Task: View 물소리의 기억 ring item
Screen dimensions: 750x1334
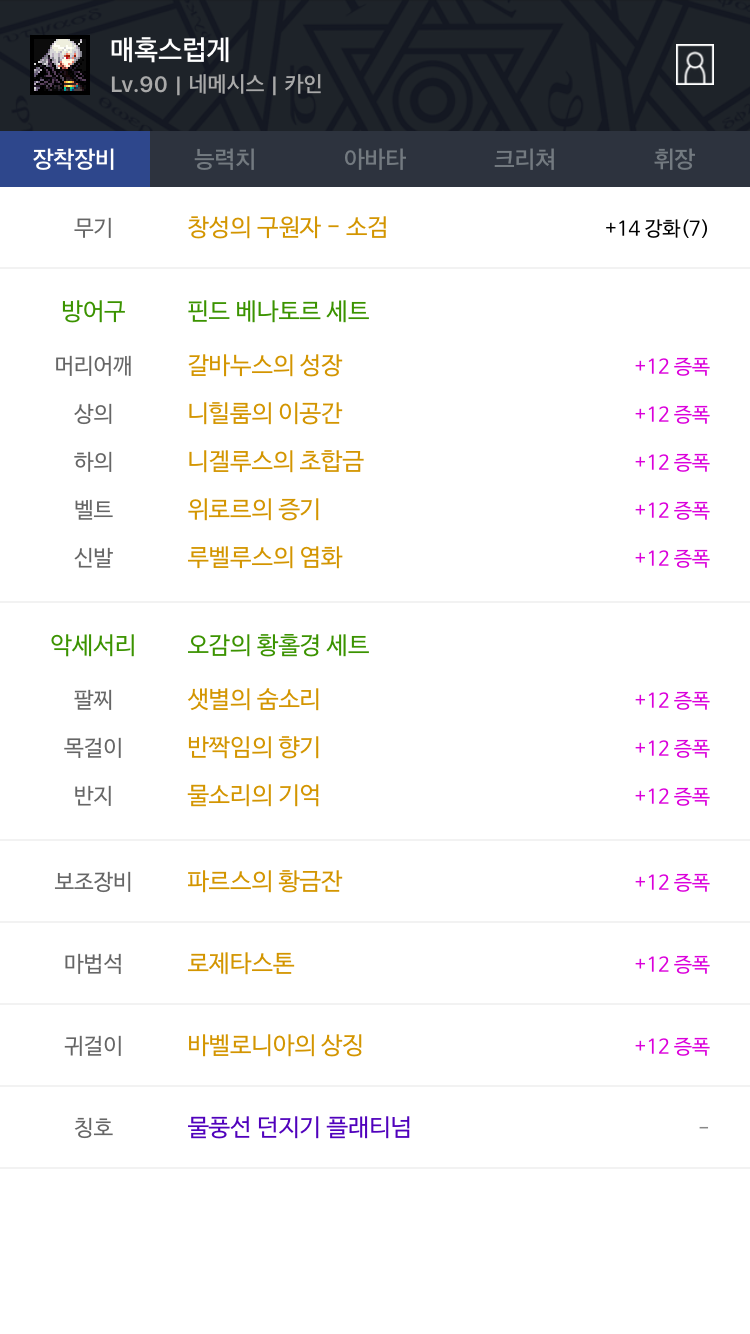Action: tap(254, 795)
